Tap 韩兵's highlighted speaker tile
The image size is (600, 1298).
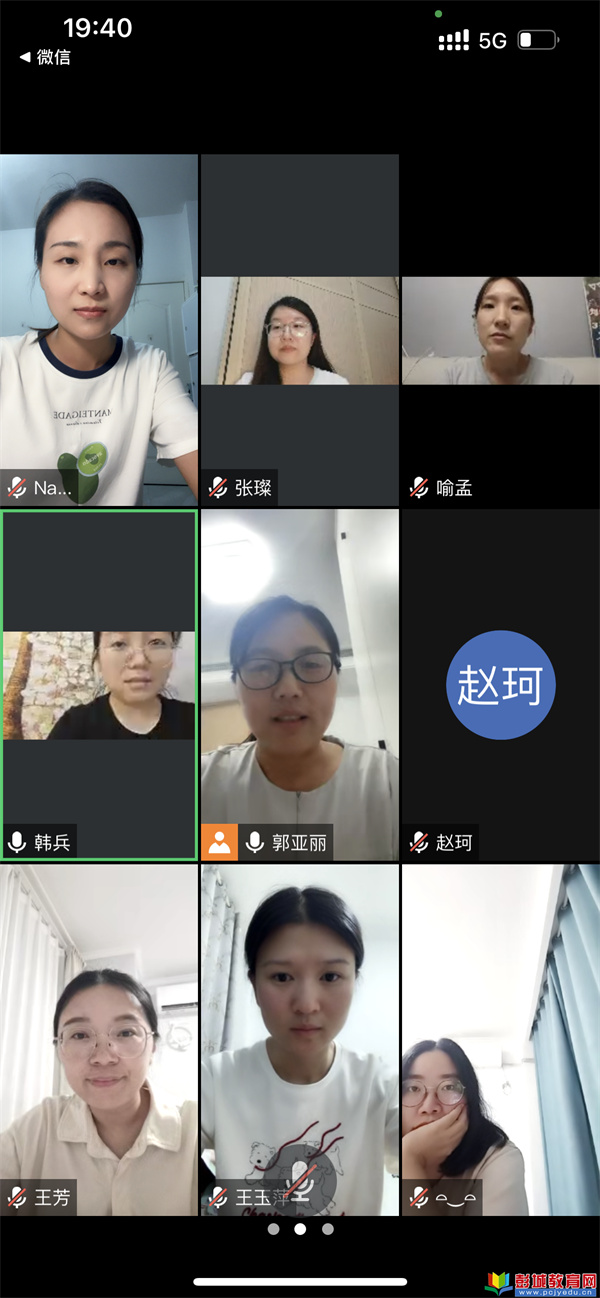coord(99,685)
